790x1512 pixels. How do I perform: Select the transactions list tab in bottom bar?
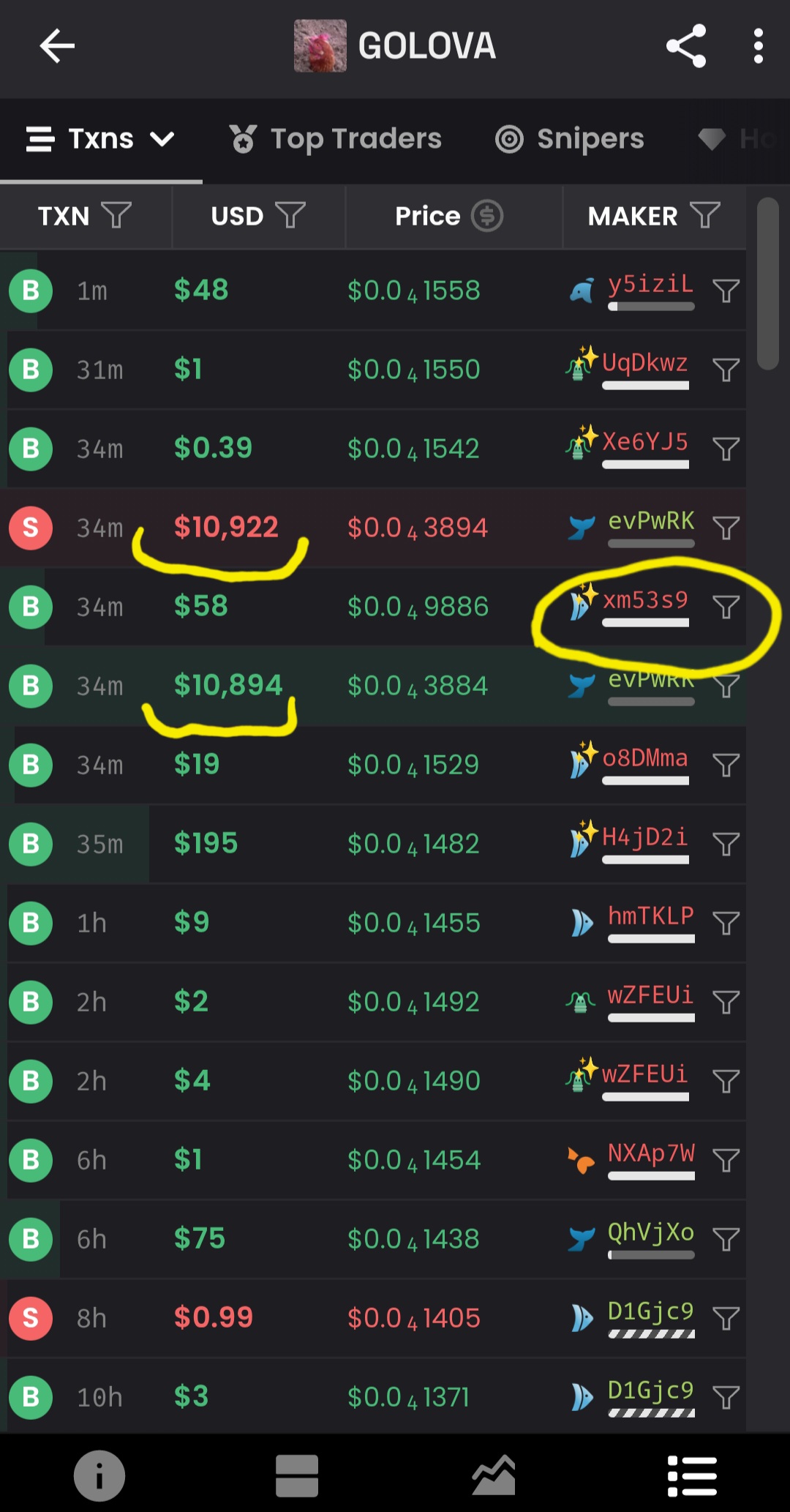click(x=692, y=1475)
